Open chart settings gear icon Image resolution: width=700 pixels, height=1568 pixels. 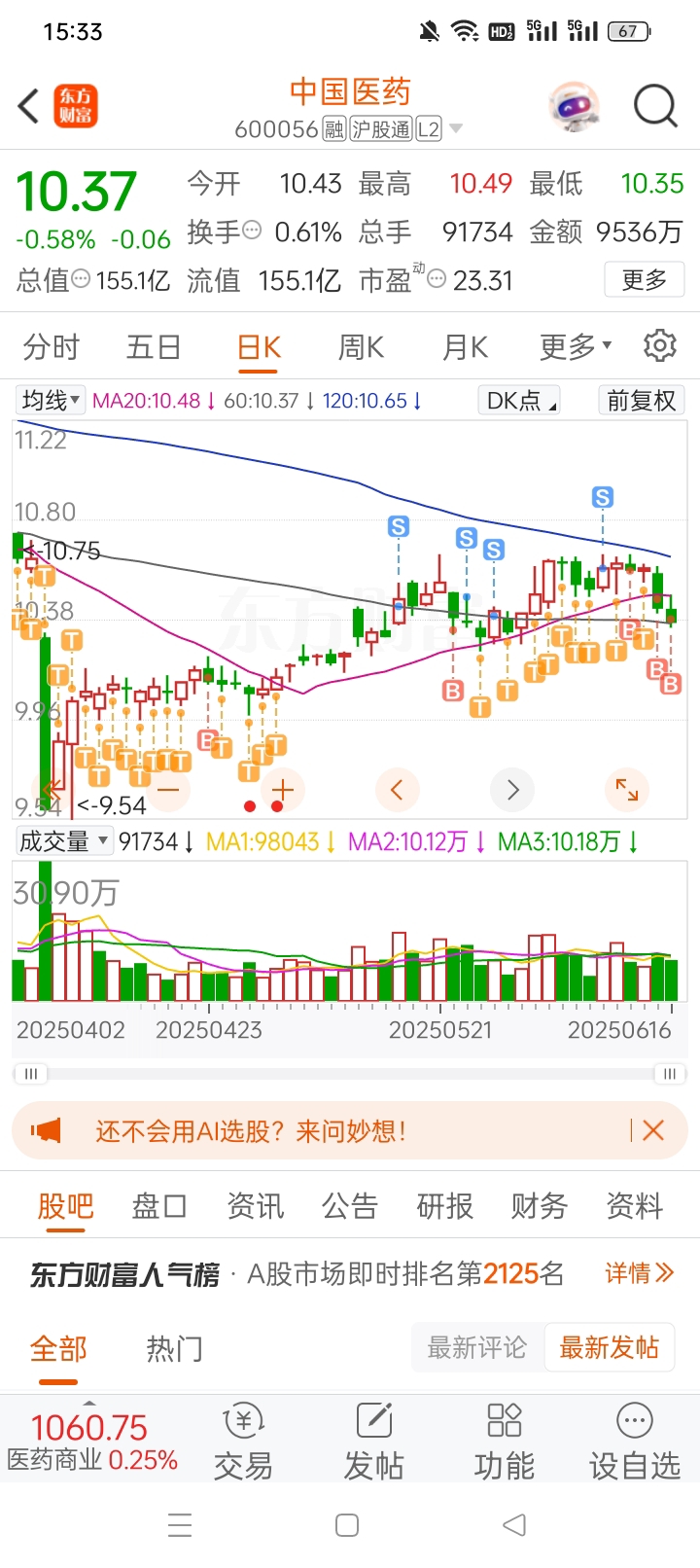point(660,345)
